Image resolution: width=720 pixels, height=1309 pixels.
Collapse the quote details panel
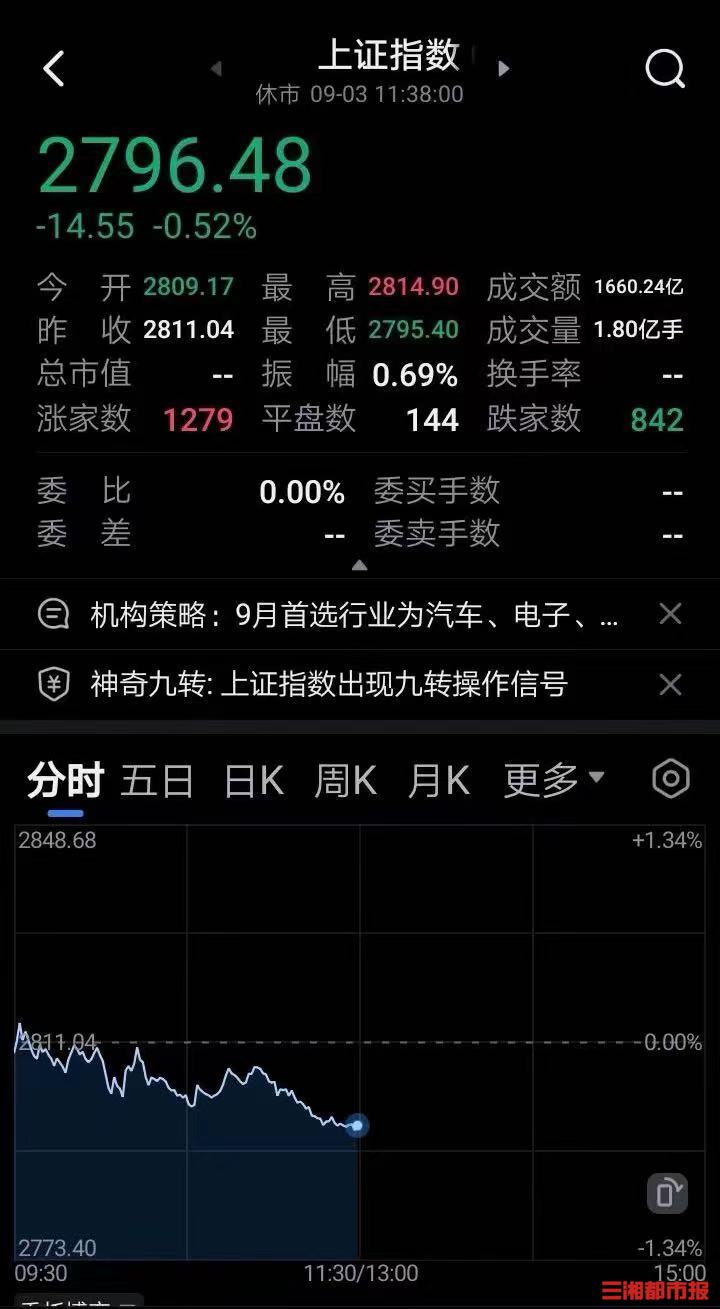pos(360,565)
